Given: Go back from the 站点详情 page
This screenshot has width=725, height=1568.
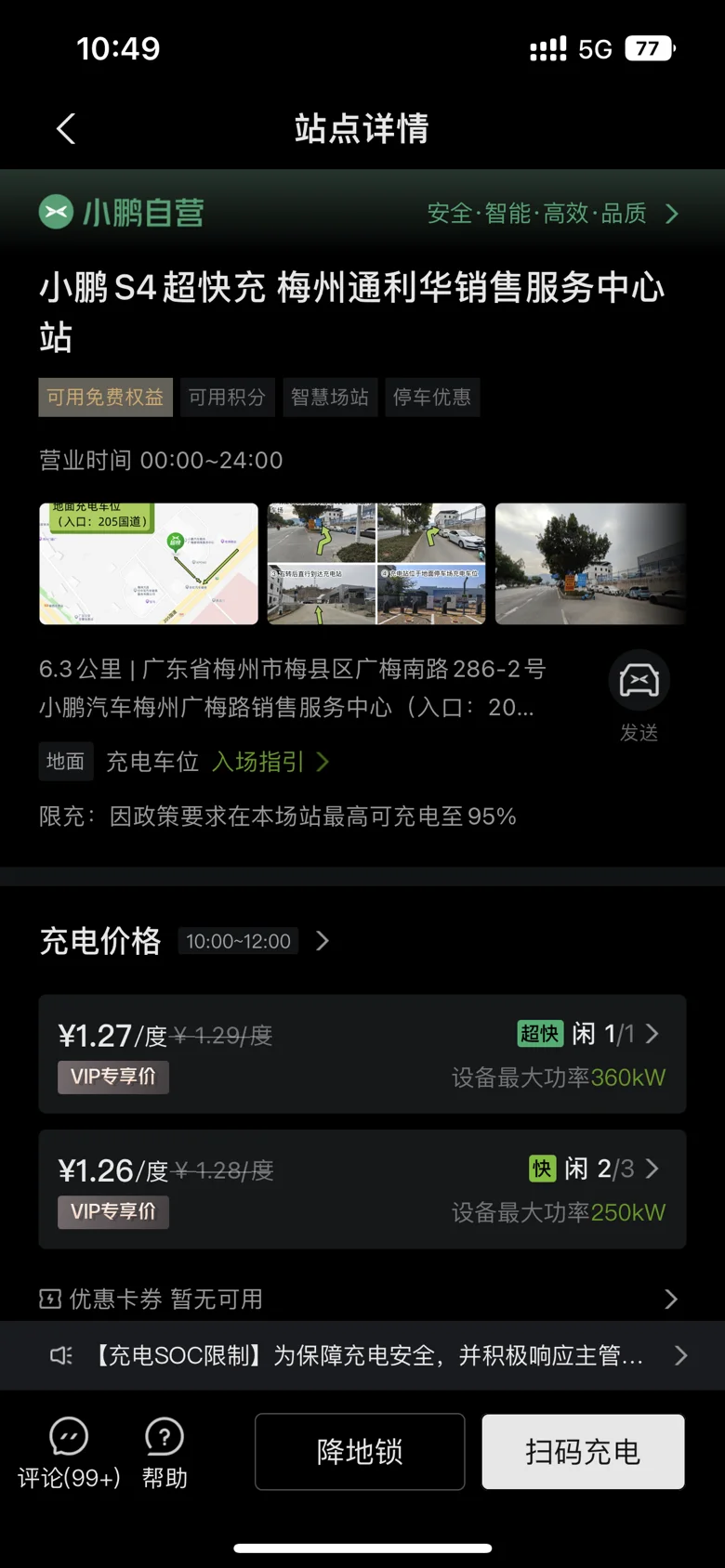Looking at the screenshot, I should click(x=66, y=129).
